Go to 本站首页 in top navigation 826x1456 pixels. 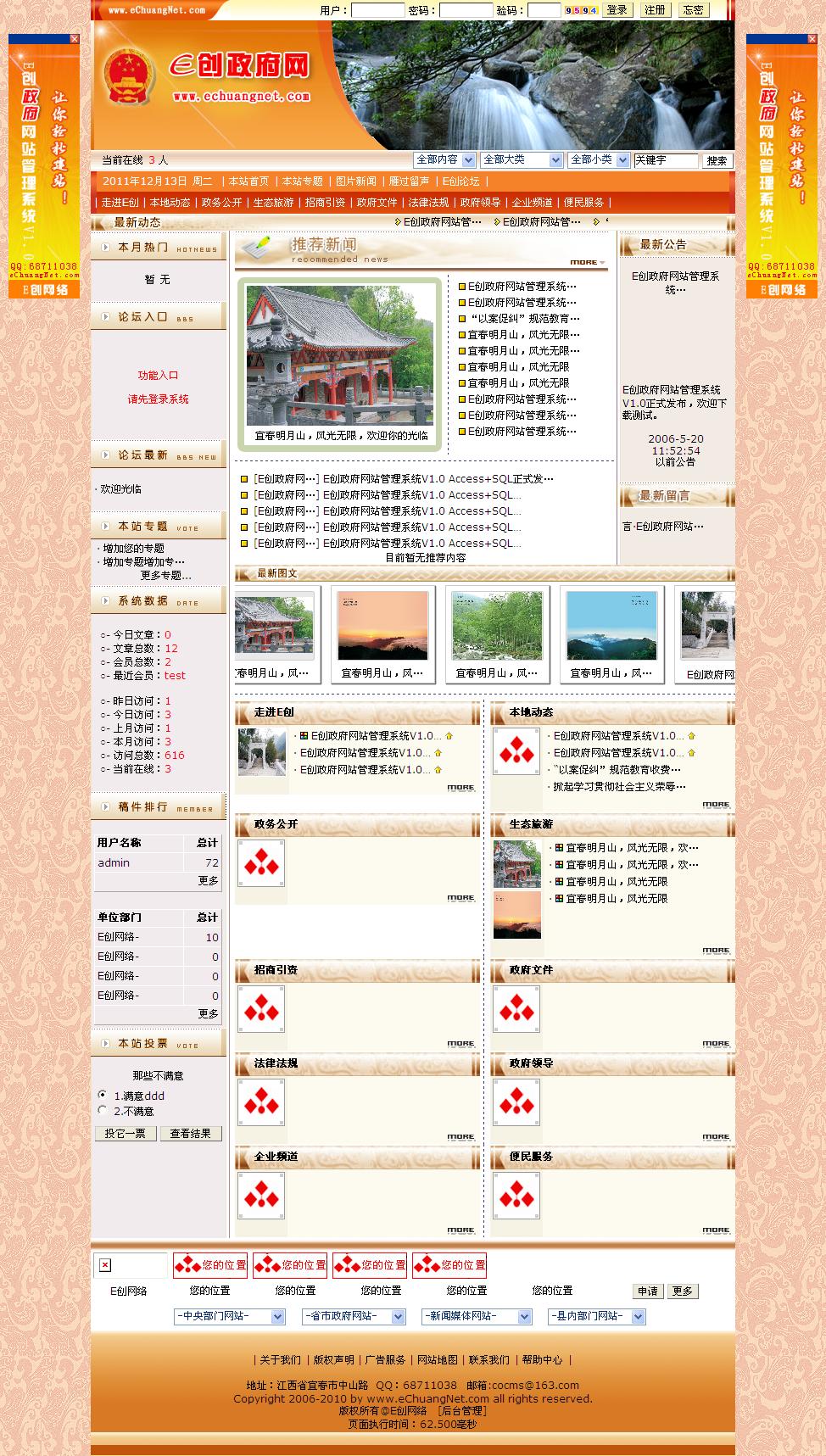coord(248,181)
